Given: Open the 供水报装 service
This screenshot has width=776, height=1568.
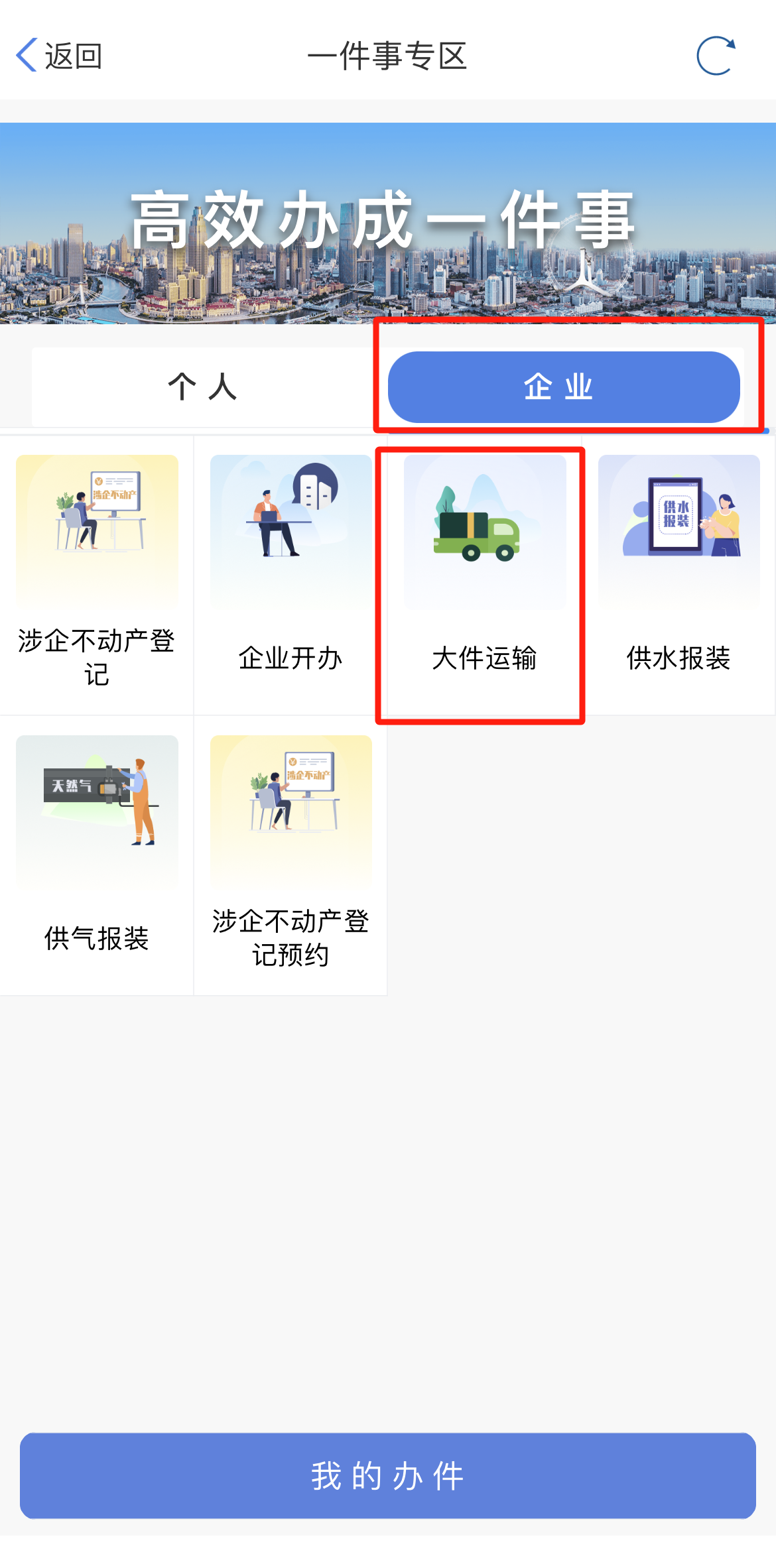Looking at the screenshot, I should tap(679, 573).
